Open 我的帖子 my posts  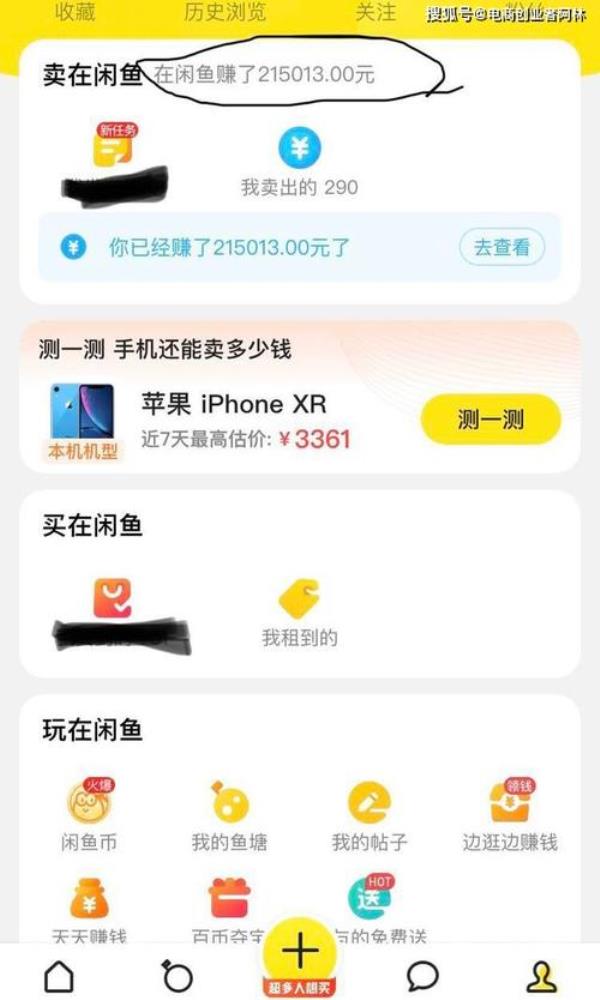(x=369, y=817)
